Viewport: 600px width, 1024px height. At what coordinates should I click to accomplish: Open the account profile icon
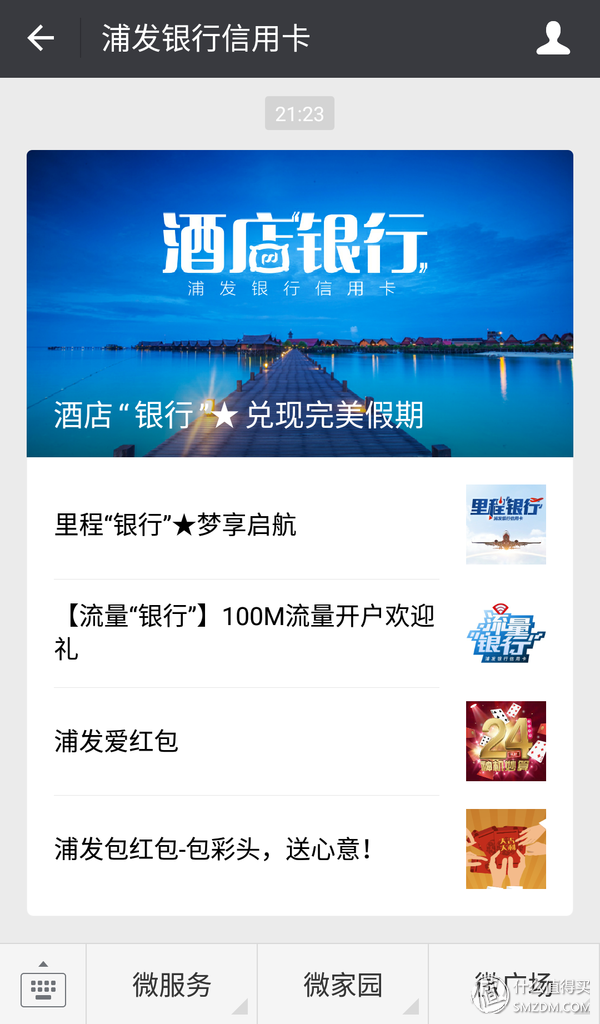coord(553,39)
